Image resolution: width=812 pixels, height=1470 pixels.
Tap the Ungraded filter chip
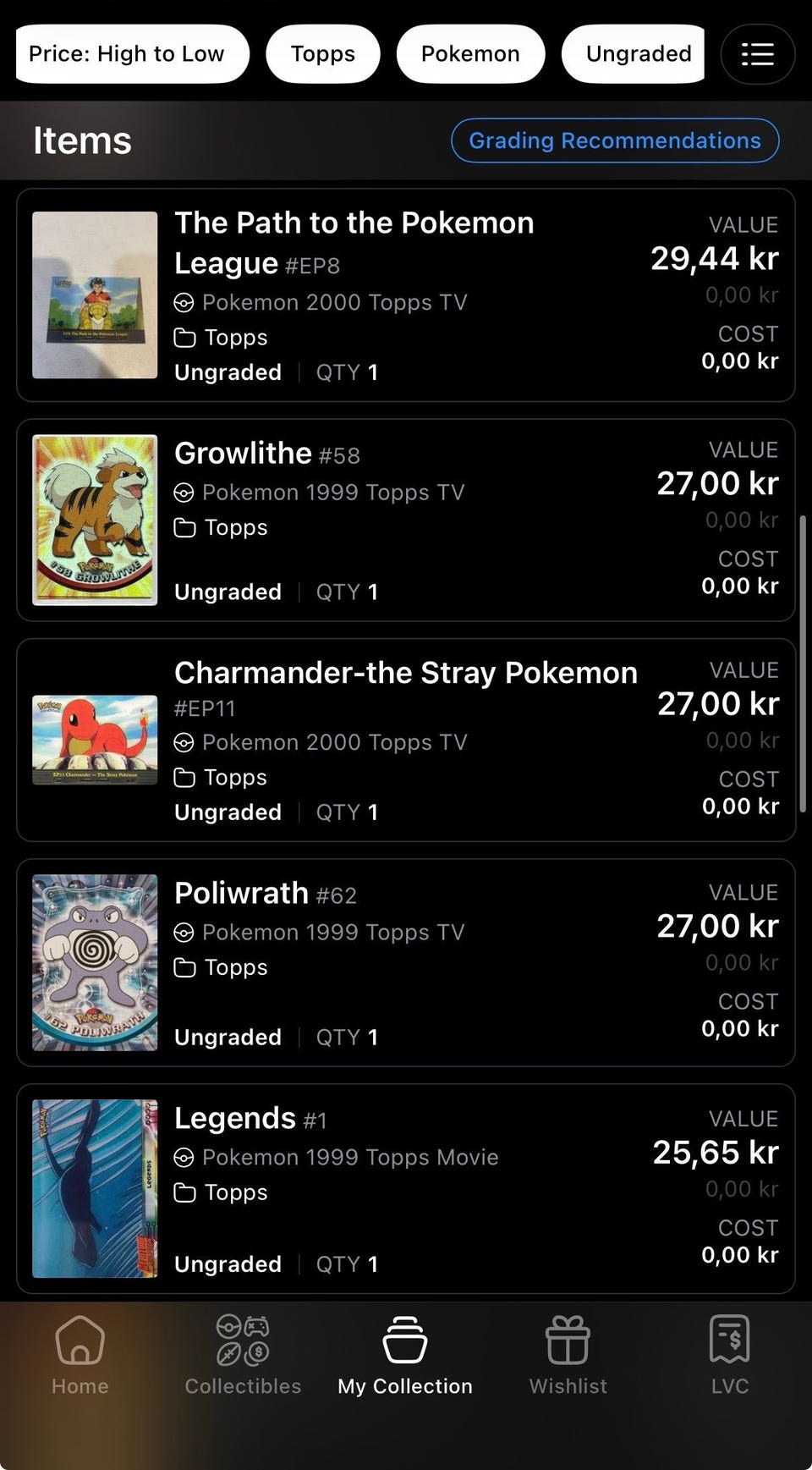pyautogui.click(x=636, y=54)
